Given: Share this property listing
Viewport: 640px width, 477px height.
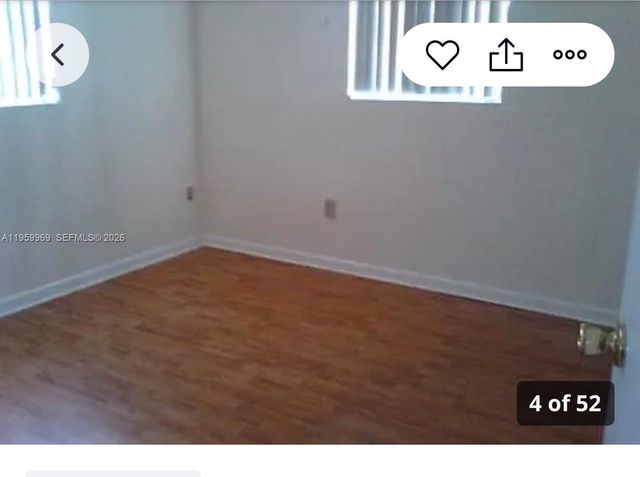Looking at the screenshot, I should tap(506, 55).
